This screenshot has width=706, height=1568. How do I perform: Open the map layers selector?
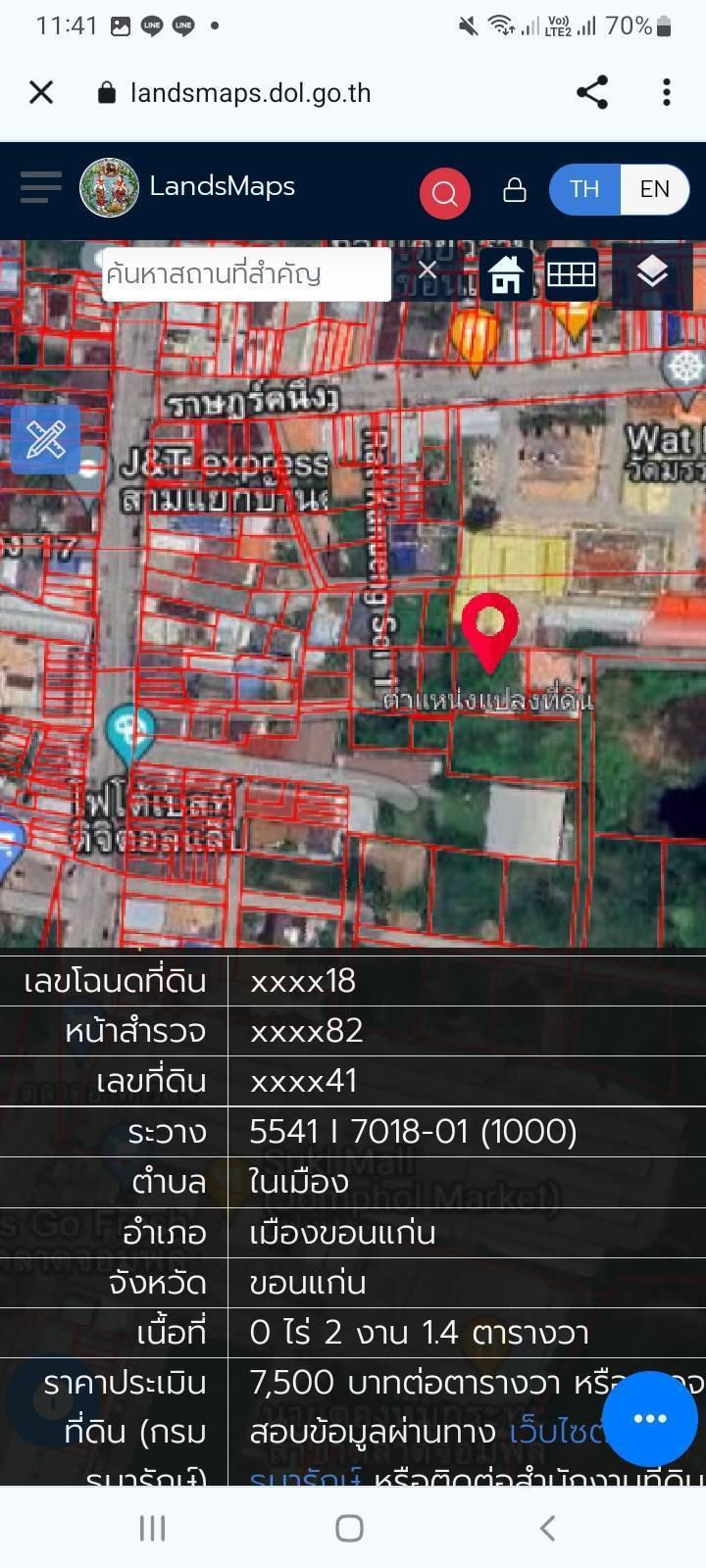coord(652,273)
